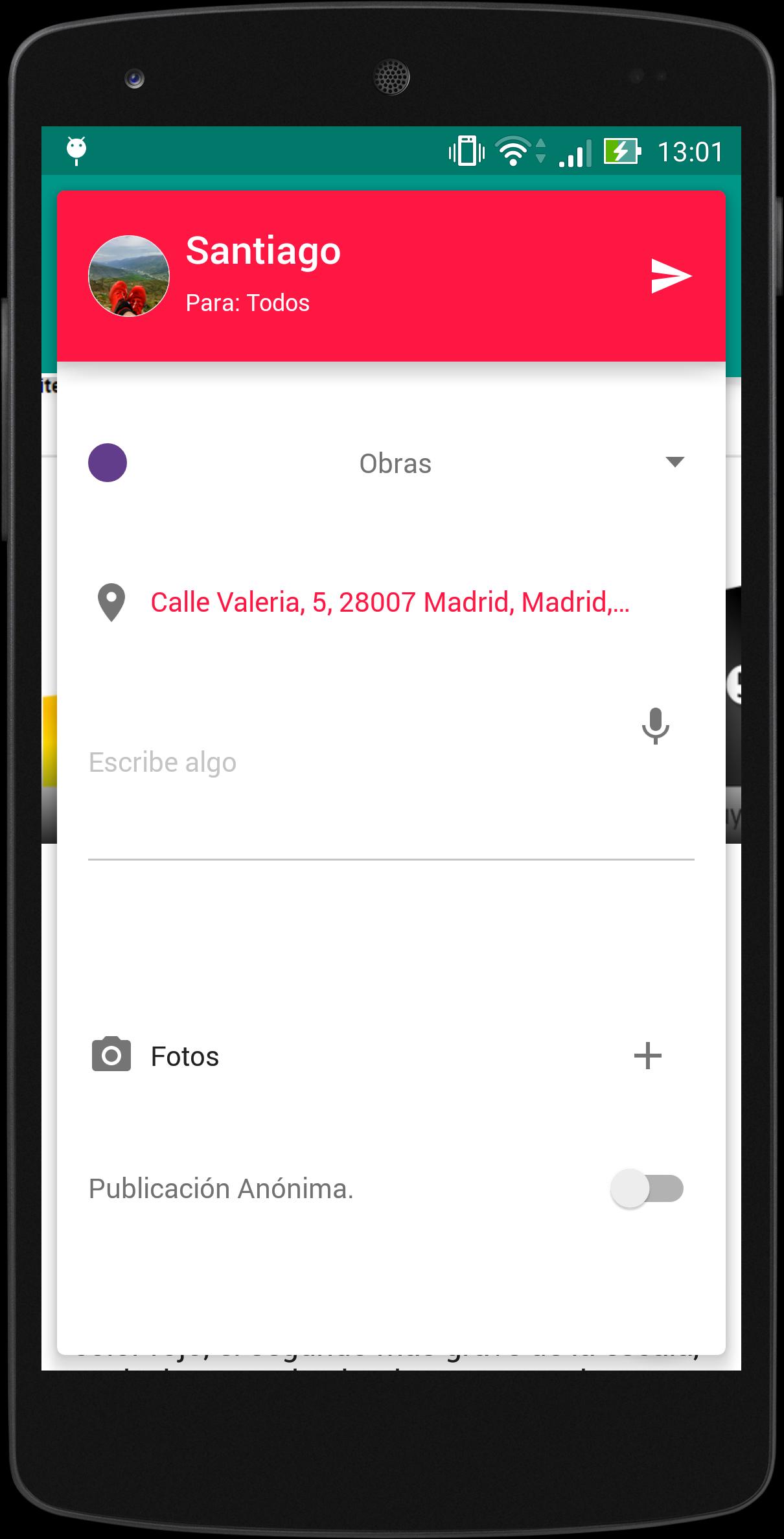Send the post with the arrow icon
Viewport: 784px width, 1539px height.
coord(671,276)
